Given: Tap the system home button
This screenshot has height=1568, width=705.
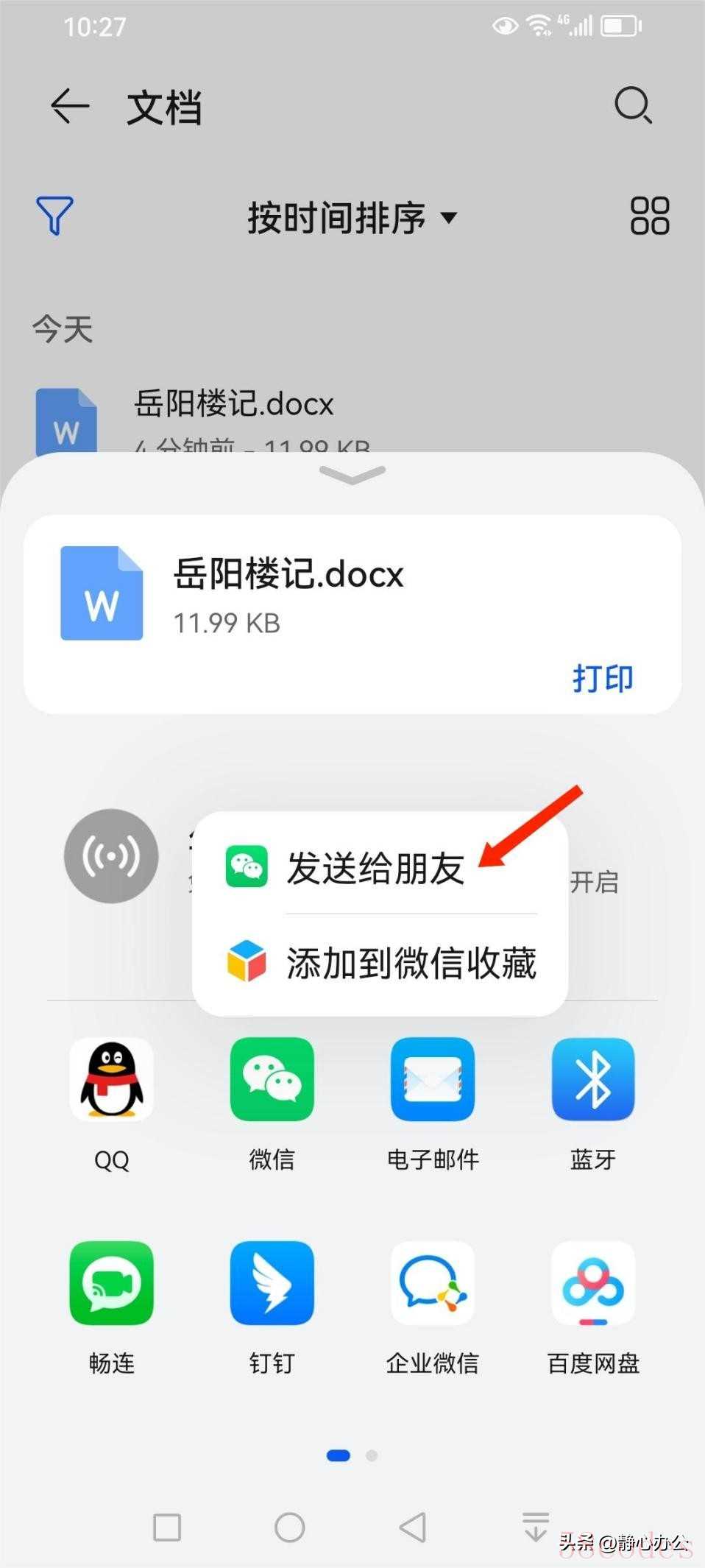Looking at the screenshot, I should pyautogui.click(x=289, y=1528).
